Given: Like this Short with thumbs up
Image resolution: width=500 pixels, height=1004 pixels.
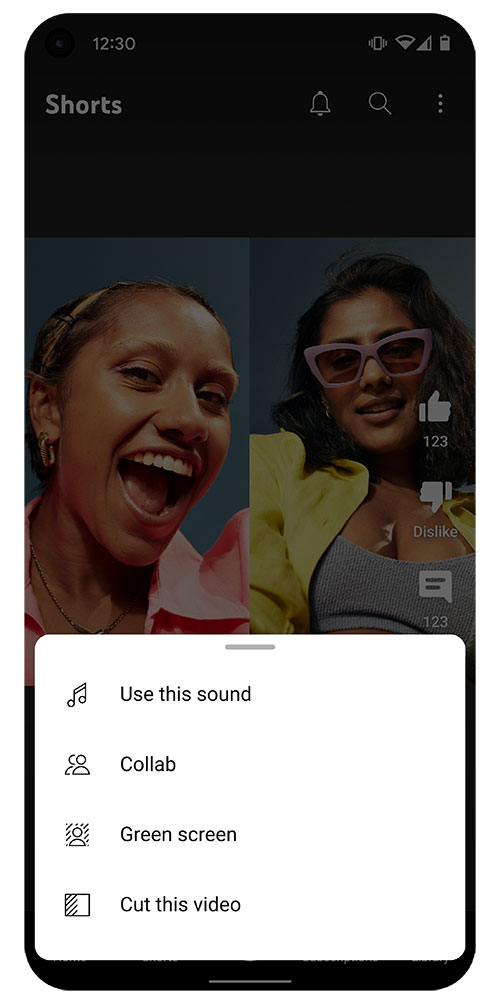Looking at the screenshot, I should (435, 407).
